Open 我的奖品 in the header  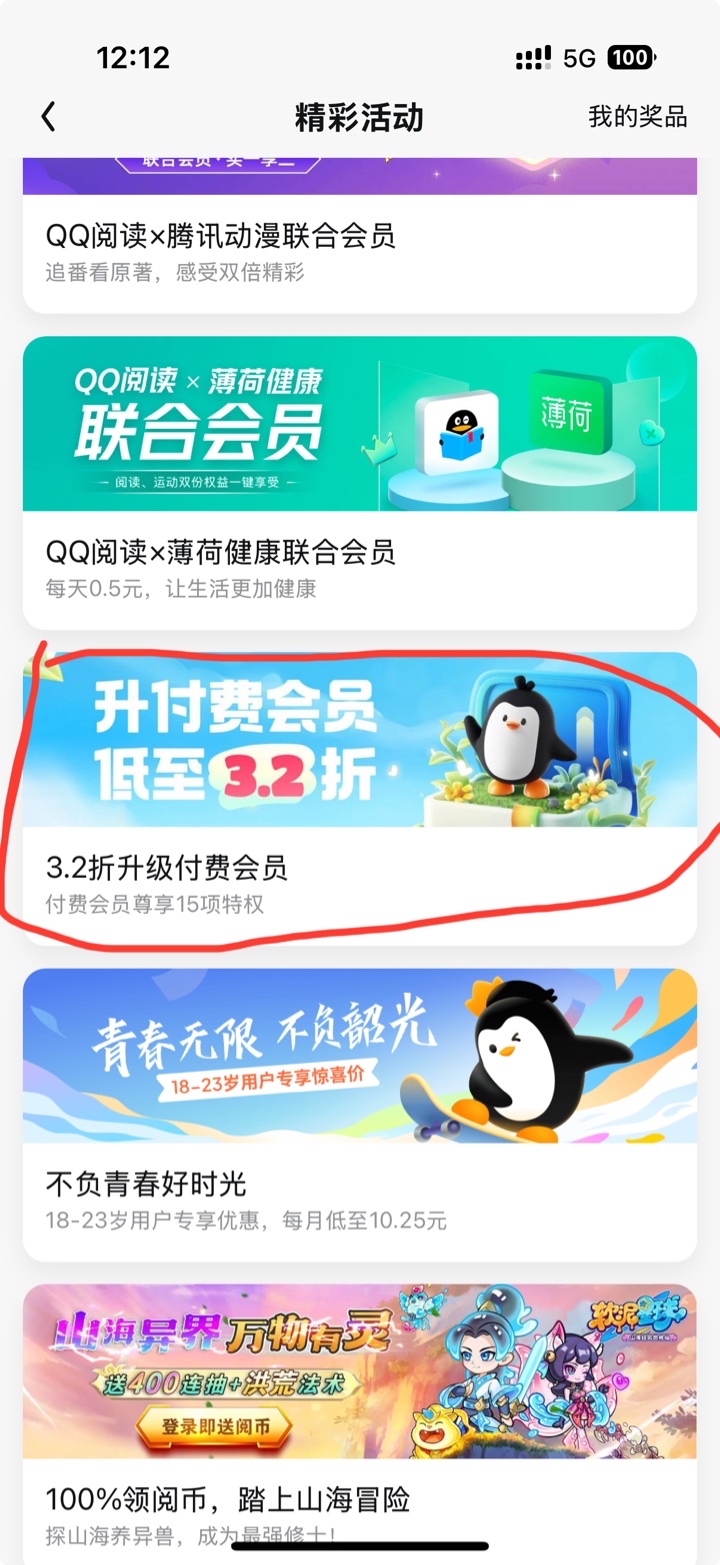point(637,117)
